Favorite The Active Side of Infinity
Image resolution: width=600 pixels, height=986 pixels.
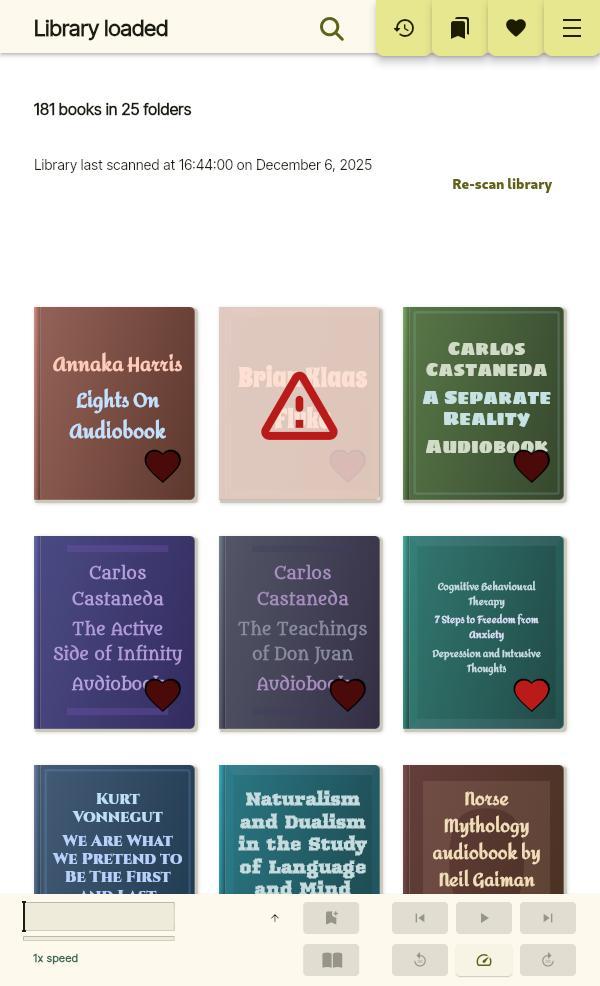tap(163, 695)
